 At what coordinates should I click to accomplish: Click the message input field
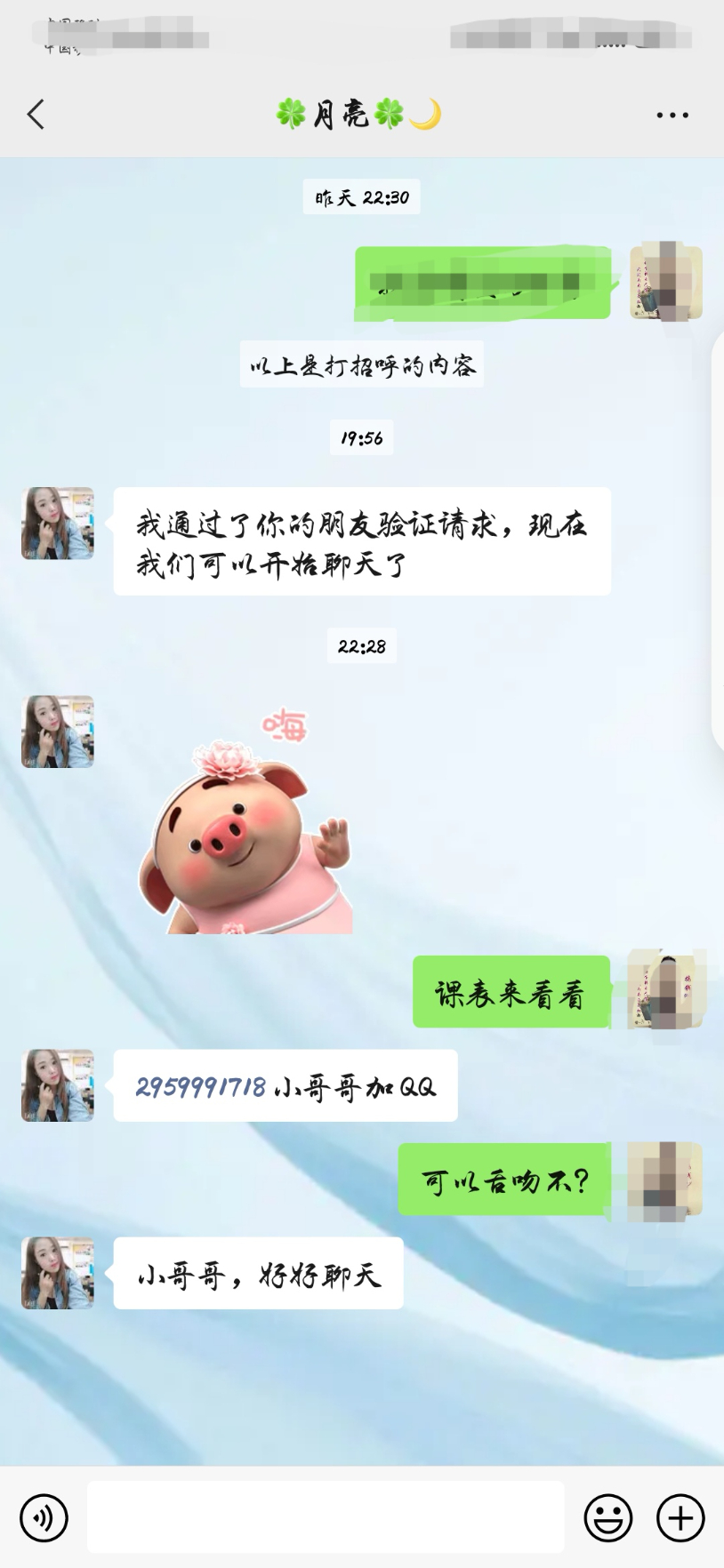326,1517
